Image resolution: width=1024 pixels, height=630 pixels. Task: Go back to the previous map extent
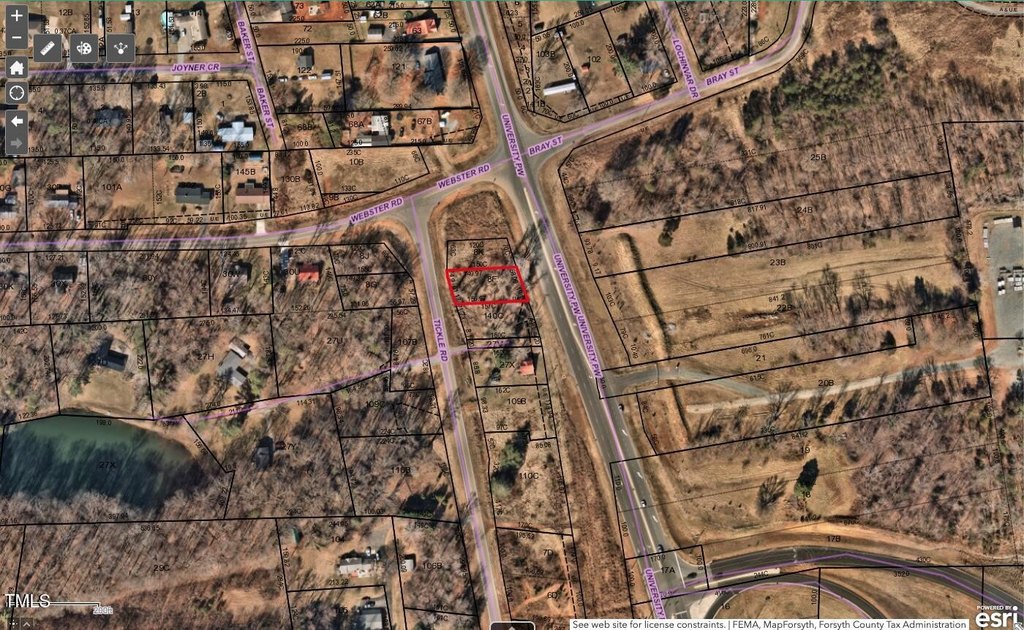[x=17, y=120]
